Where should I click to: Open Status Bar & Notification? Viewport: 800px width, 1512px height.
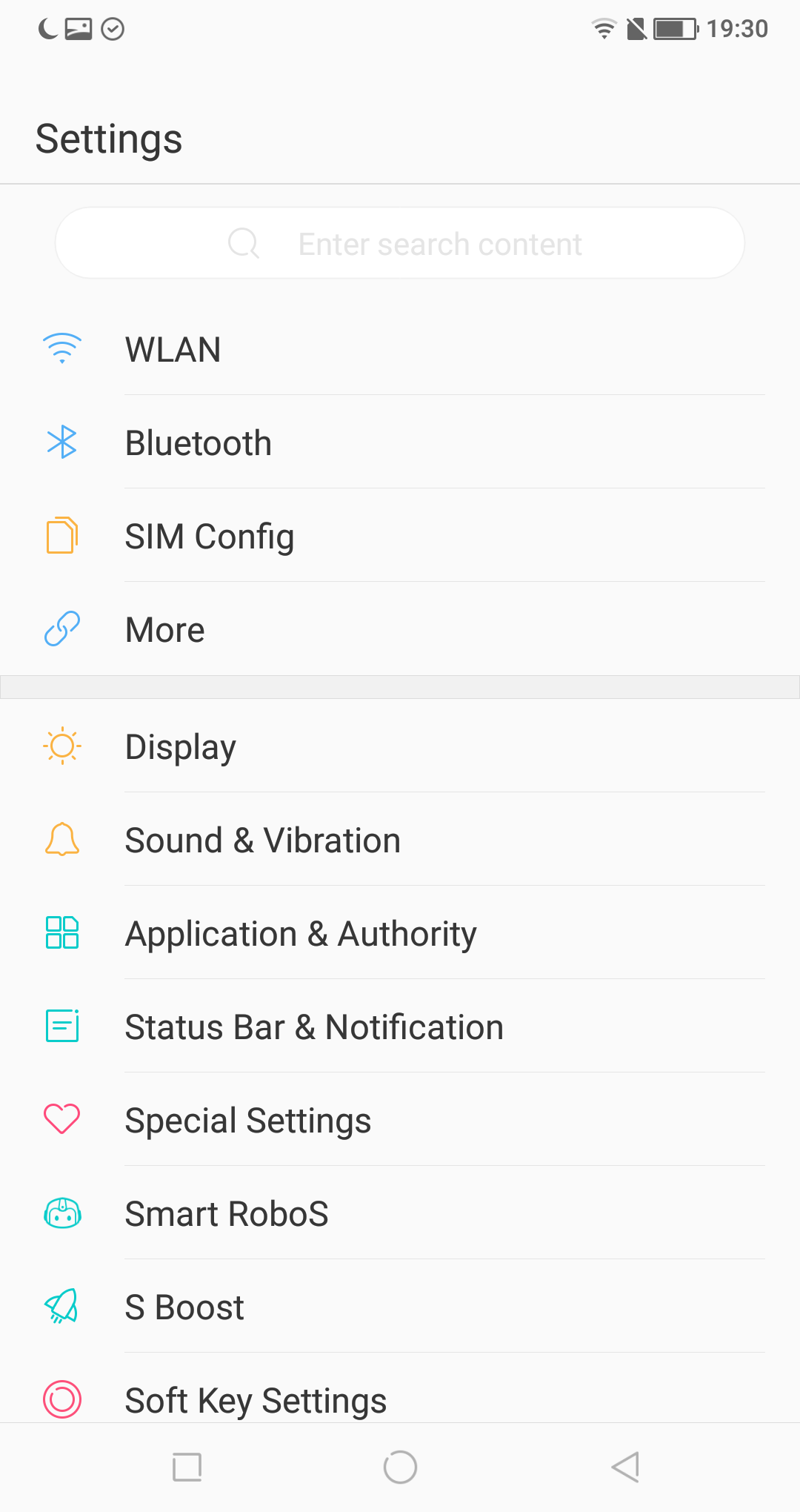click(400, 1027)
